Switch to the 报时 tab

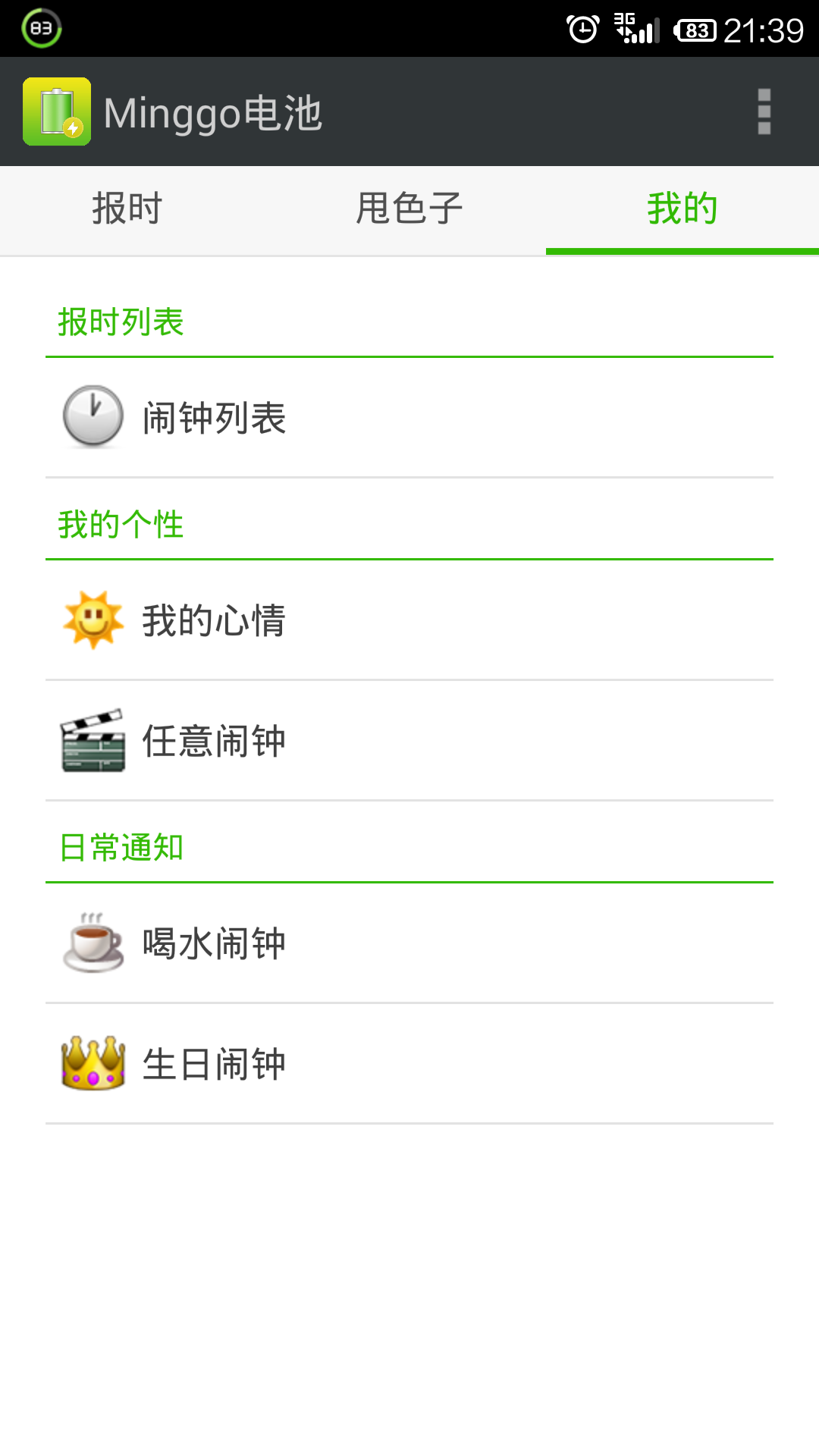tap(127, 209)
